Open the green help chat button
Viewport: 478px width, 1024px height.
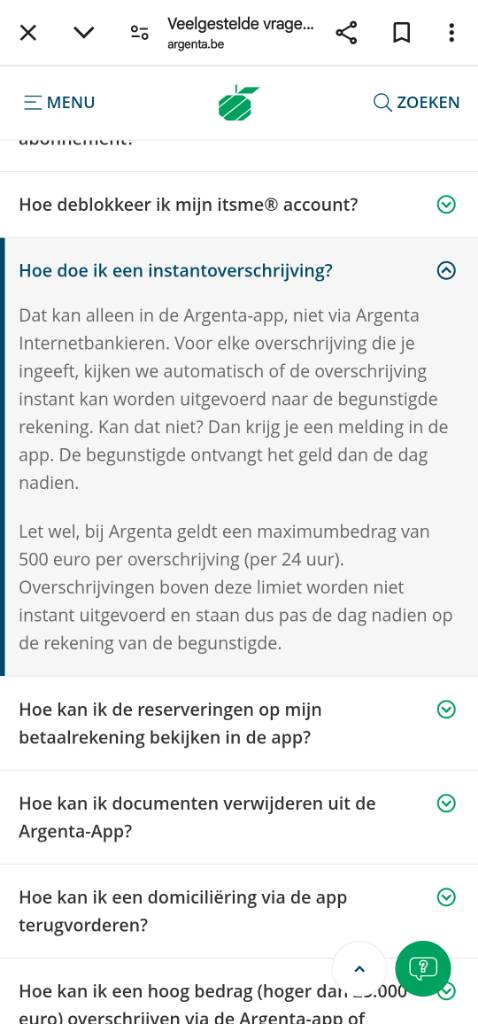pos(422,968)
